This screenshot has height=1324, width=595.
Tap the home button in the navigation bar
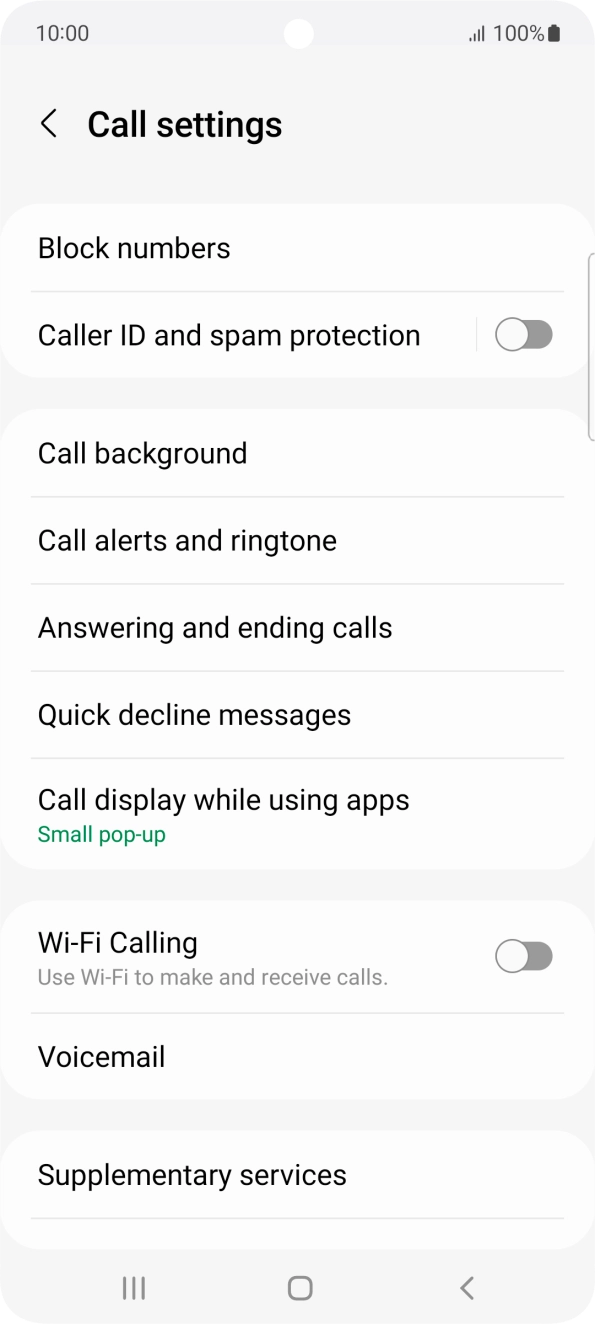(x=299, y=1288)
